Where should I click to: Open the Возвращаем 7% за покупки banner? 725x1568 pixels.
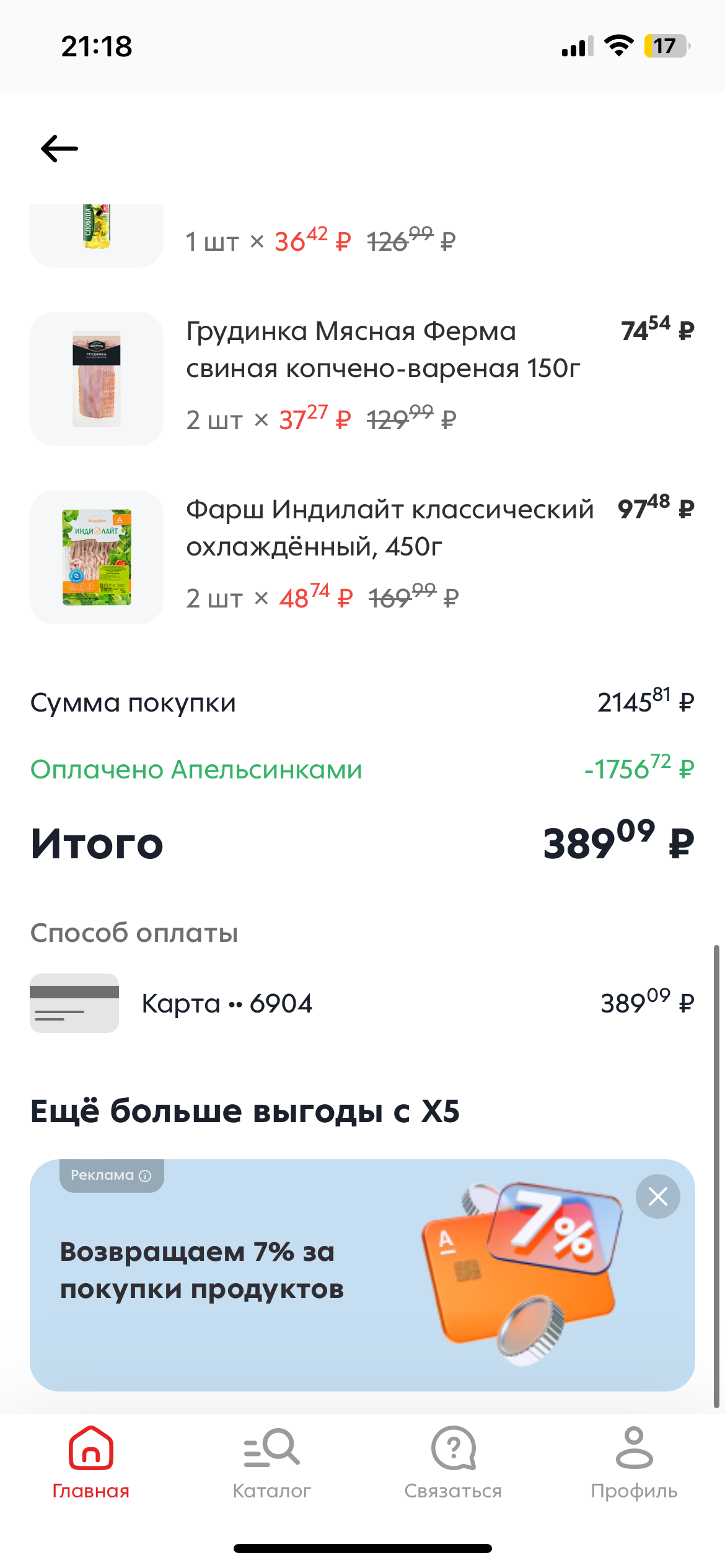pos(362,1274)
